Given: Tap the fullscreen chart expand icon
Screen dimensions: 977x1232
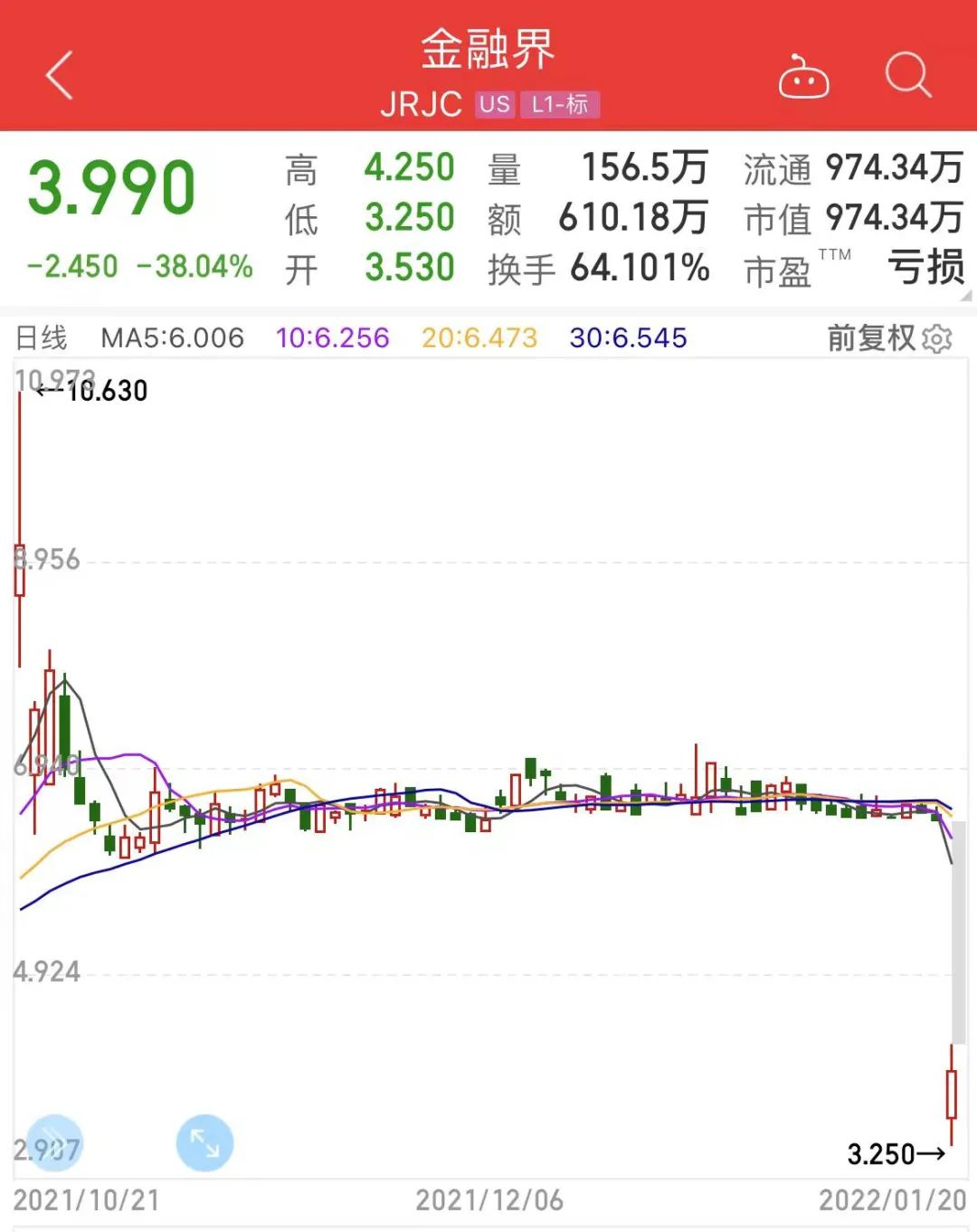Looking at the screenshot, I should [x=204, y=1142].
